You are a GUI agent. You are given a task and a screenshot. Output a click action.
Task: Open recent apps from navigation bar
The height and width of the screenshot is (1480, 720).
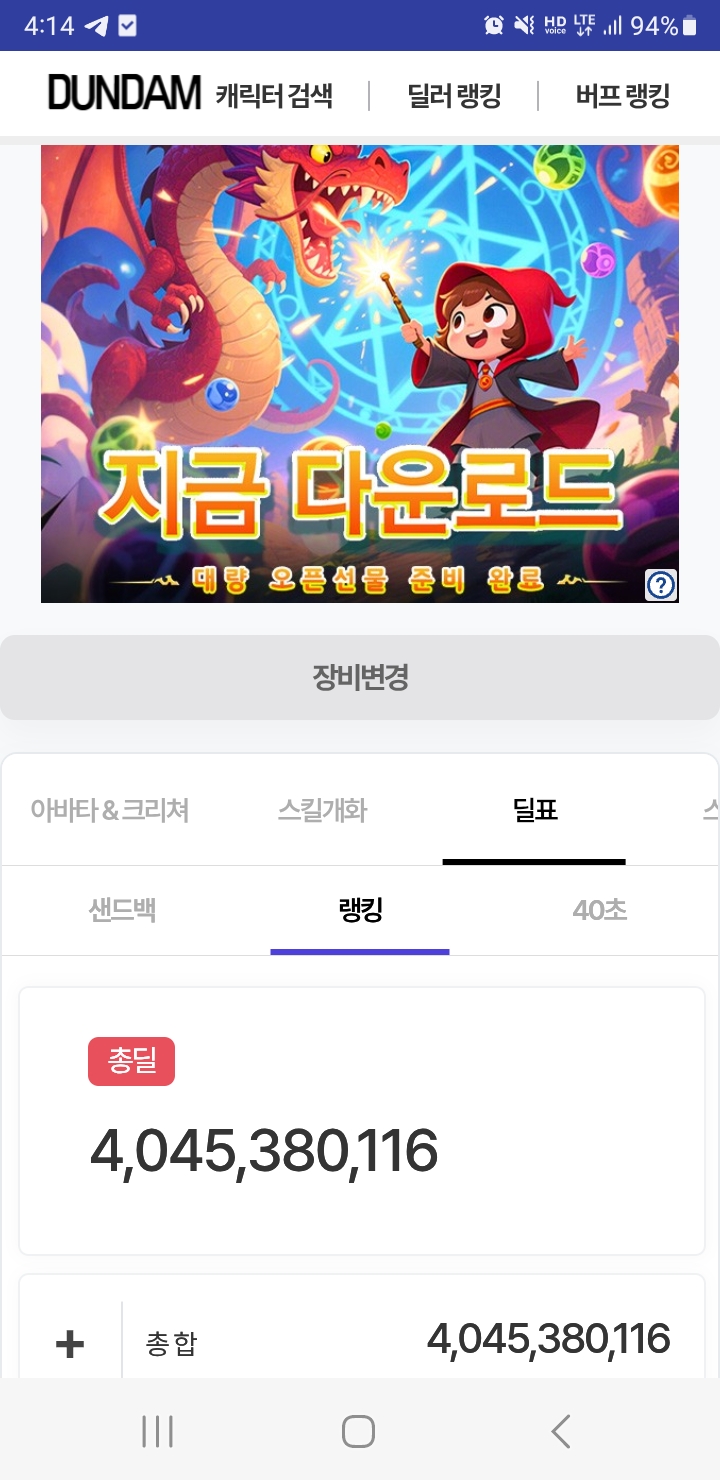click(157, 1431)
